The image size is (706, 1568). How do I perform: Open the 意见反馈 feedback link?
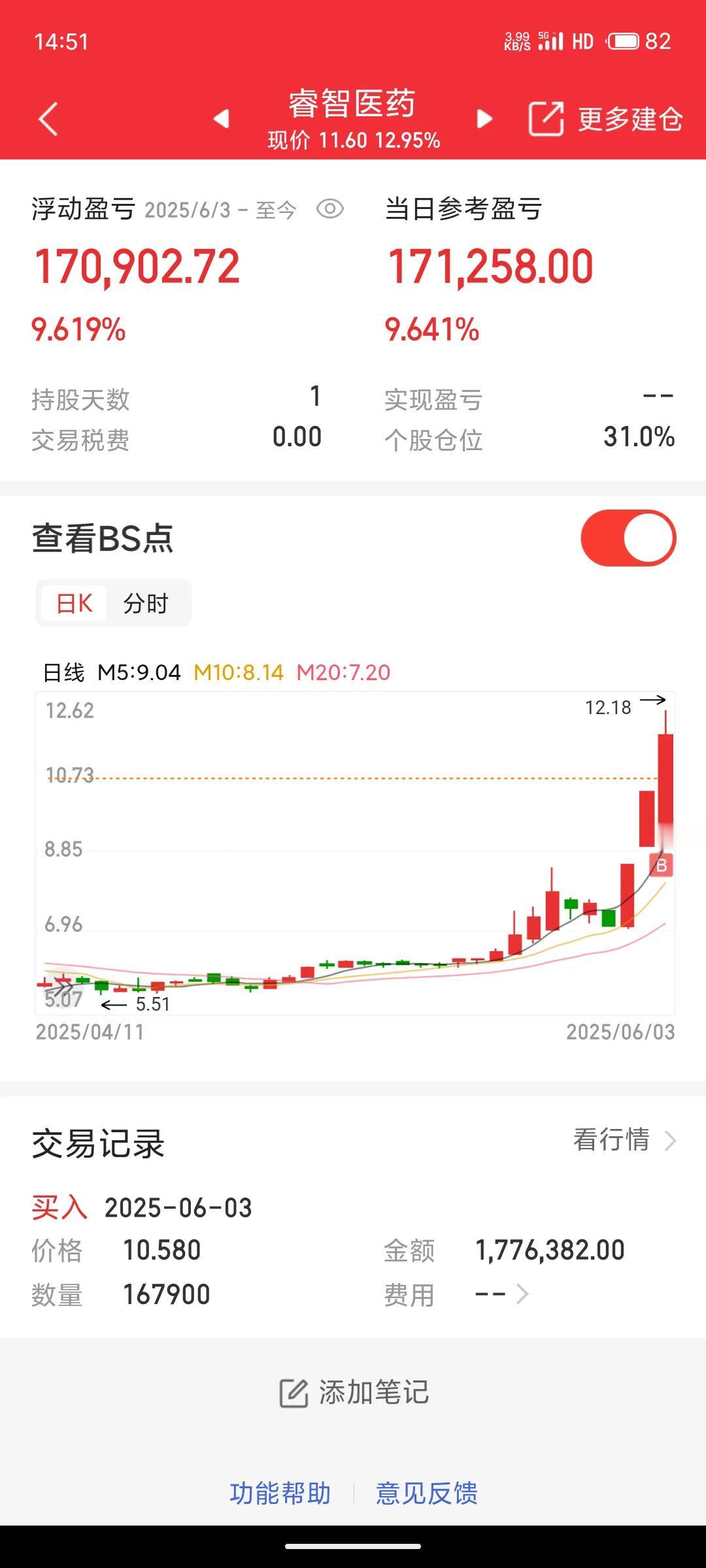tap(427, 1493)
